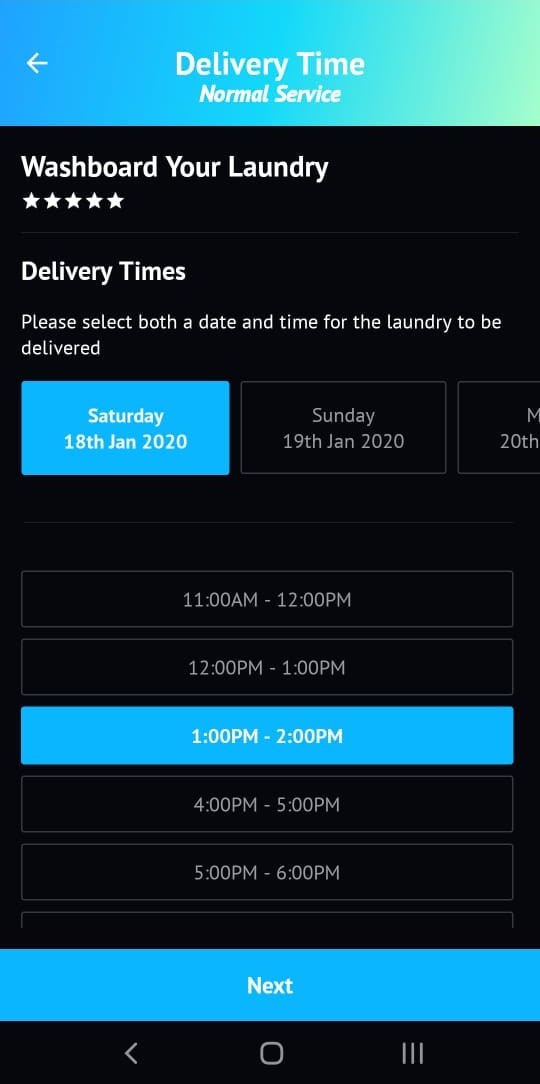Choose Sunday 19th Jan 2020 date
The image size is (540, 1084).
pos(343,428)
